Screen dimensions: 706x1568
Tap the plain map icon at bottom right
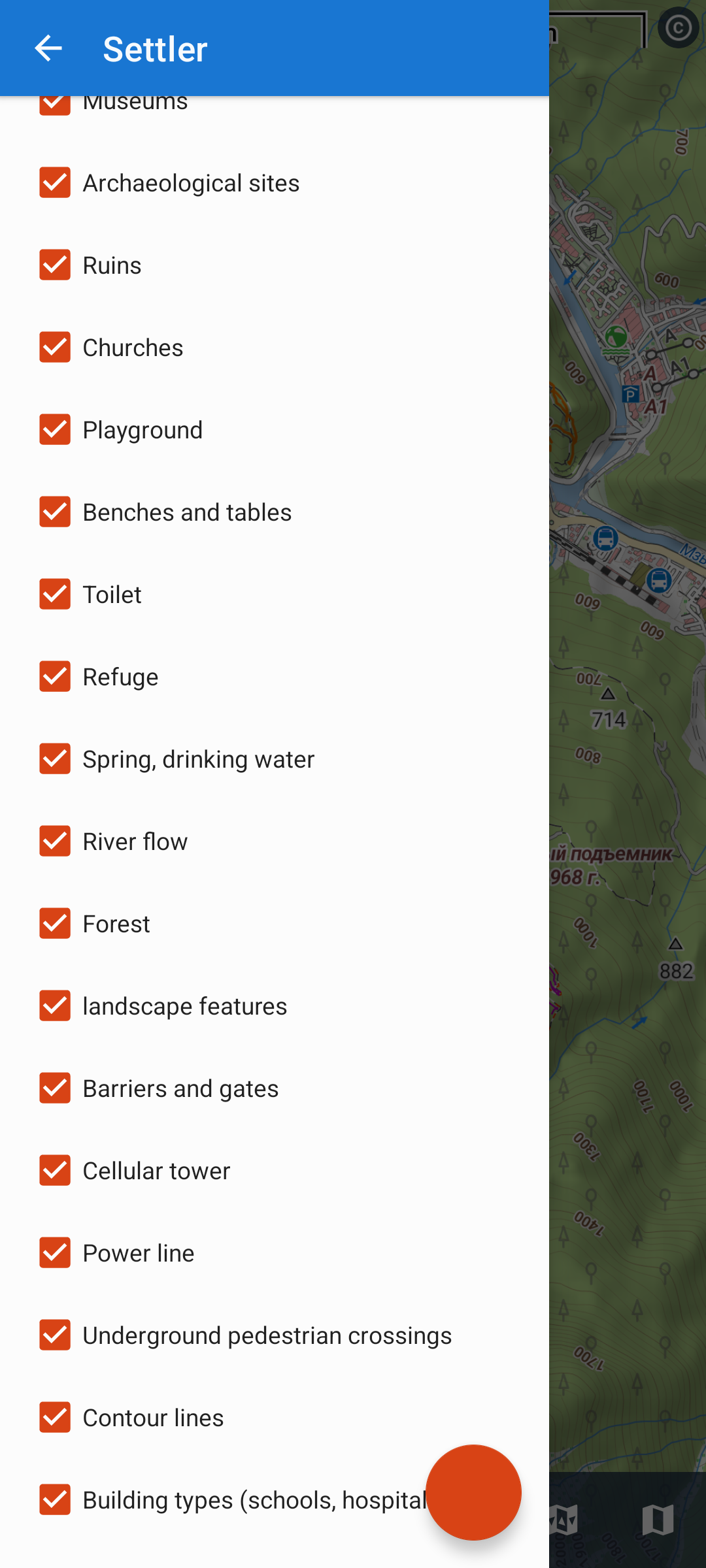tap(658, 1520)
